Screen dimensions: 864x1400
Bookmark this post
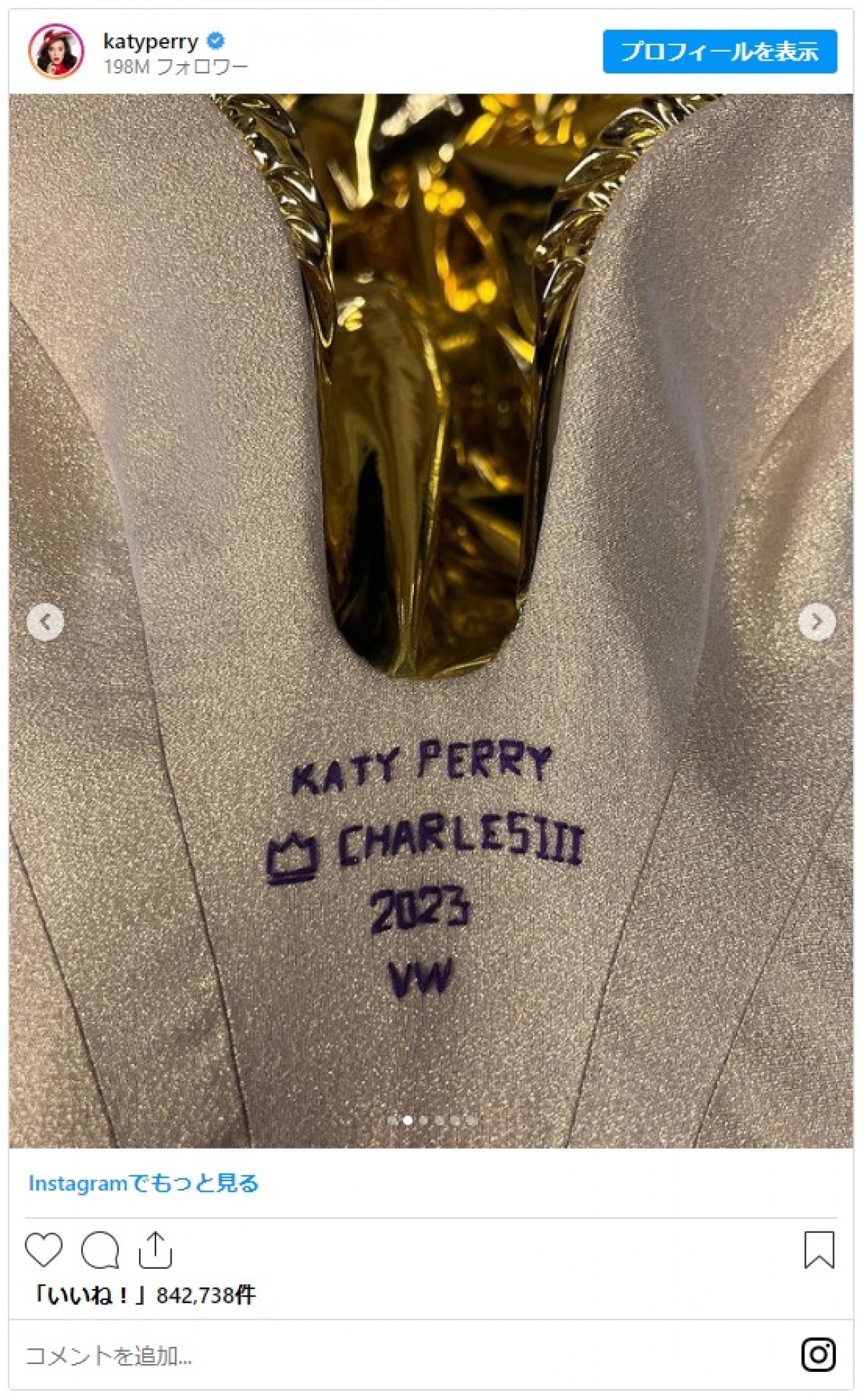pos(819,1250)
